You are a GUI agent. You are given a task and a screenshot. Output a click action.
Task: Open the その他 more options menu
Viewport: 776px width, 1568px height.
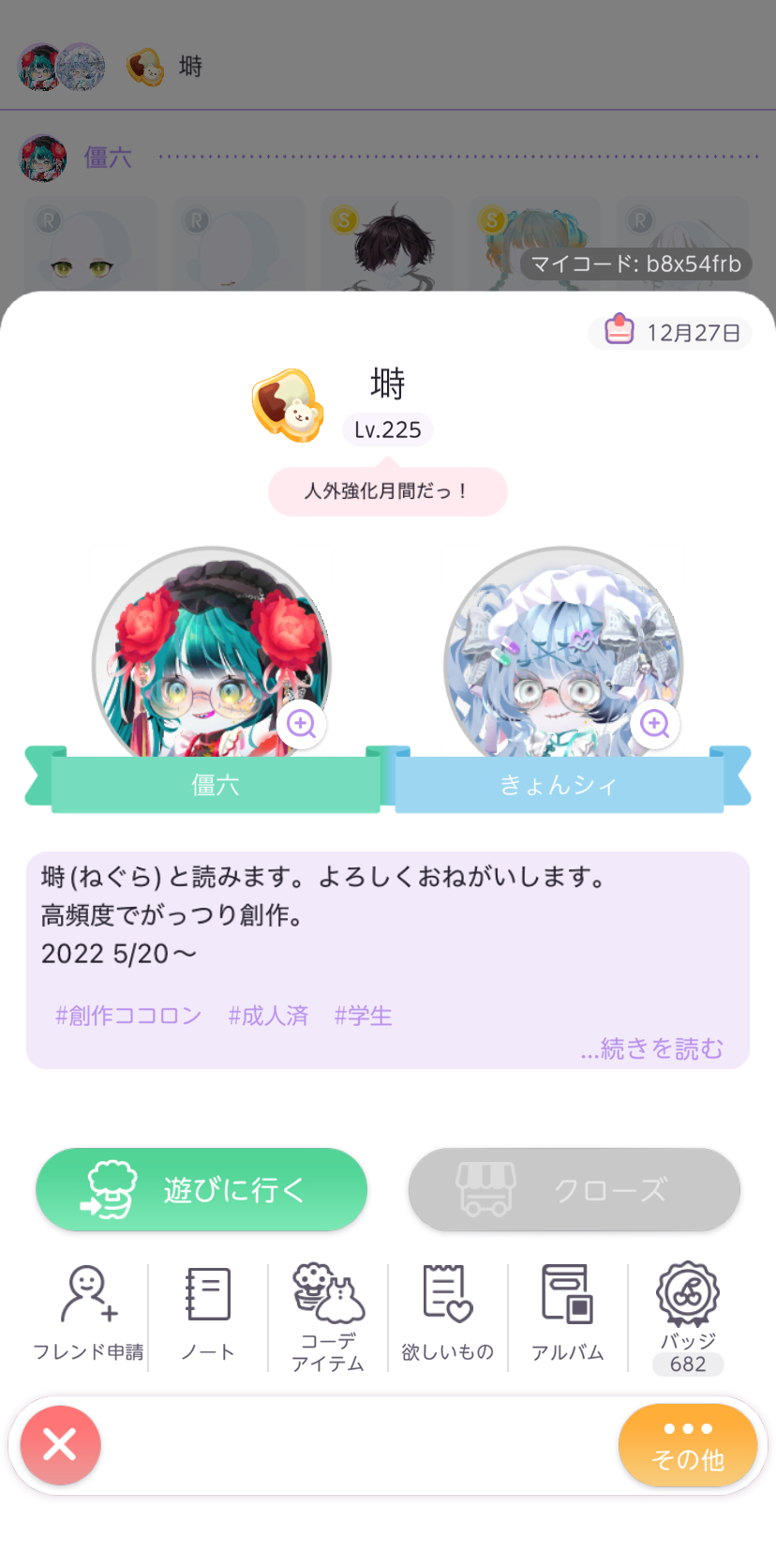pos(687,1444)
